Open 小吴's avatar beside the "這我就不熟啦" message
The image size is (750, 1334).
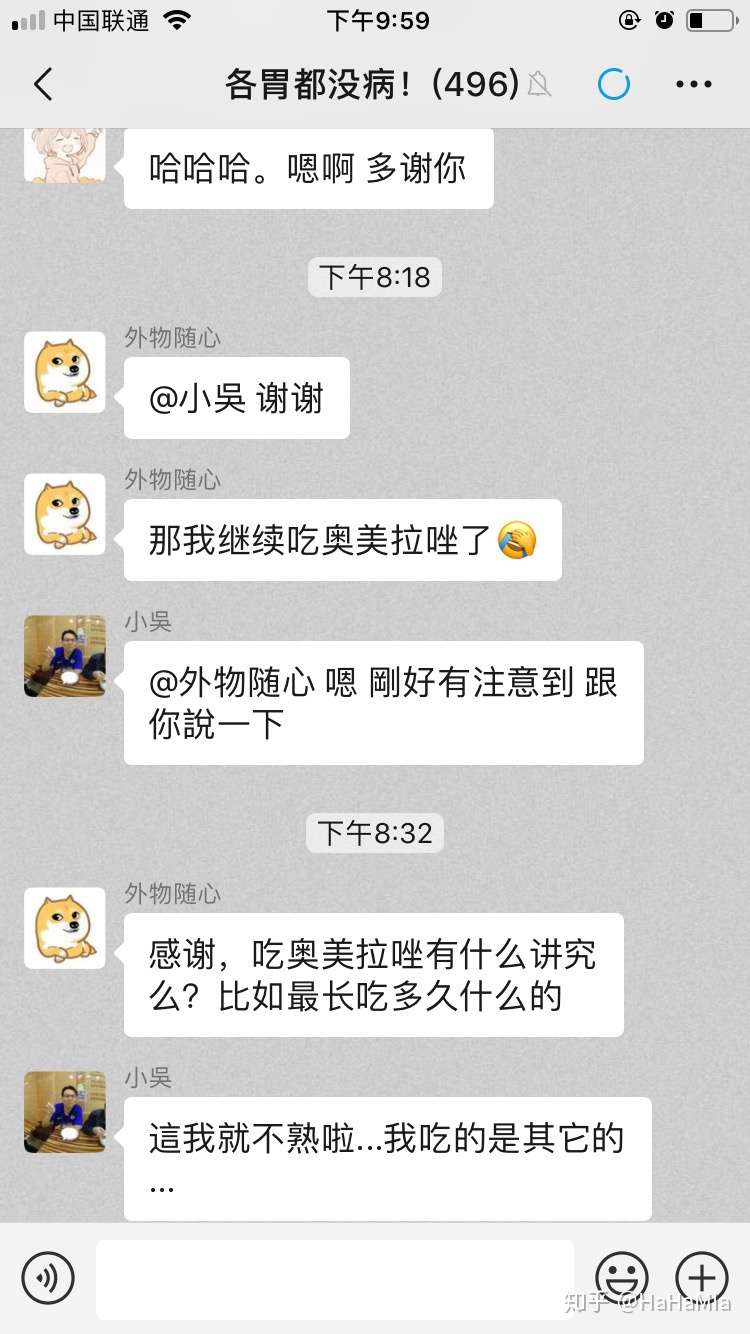pyautogui.click(x=65, y=1112)
